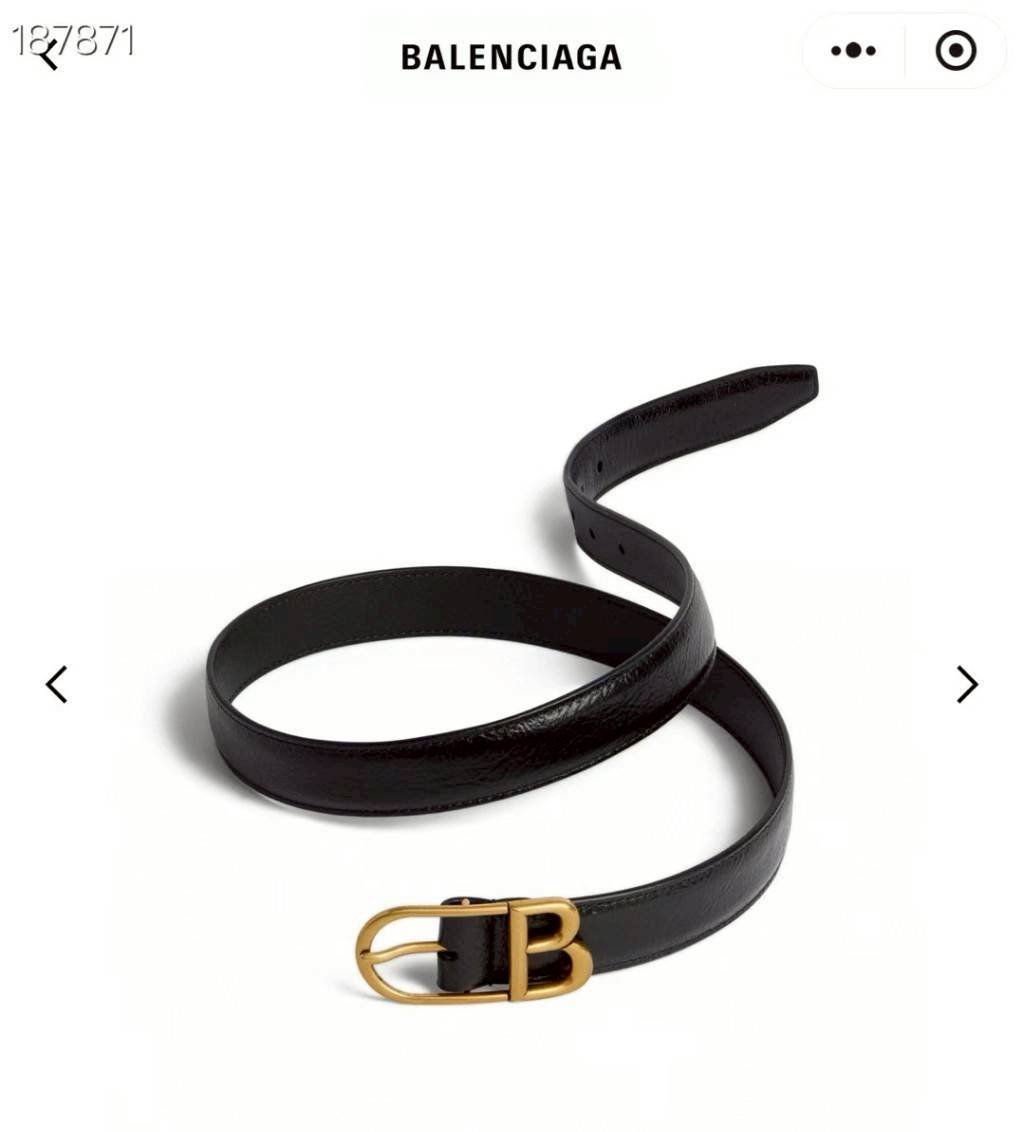Open the three-dot more menu

point(853,51)
